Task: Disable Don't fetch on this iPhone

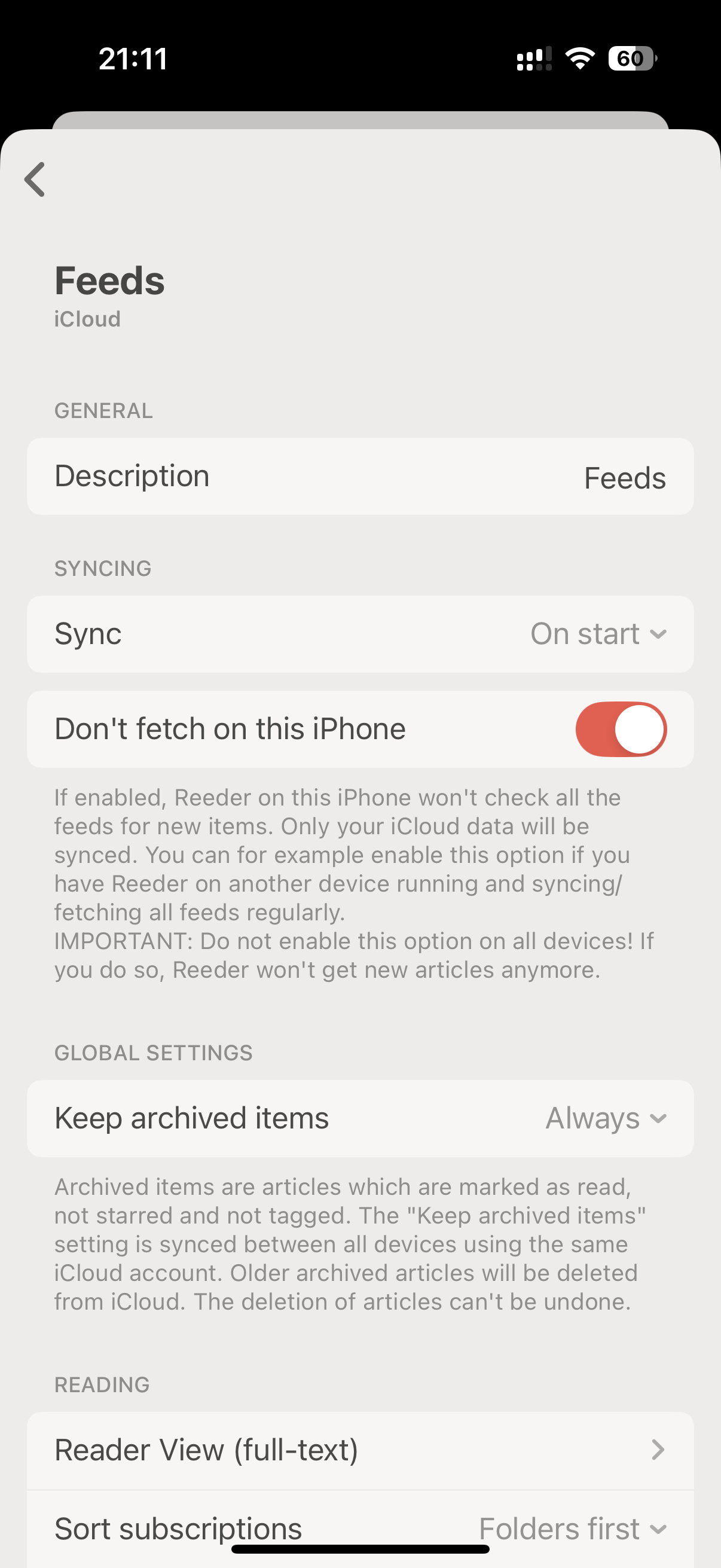Action: pyautogui.click(x=621, y=729)
